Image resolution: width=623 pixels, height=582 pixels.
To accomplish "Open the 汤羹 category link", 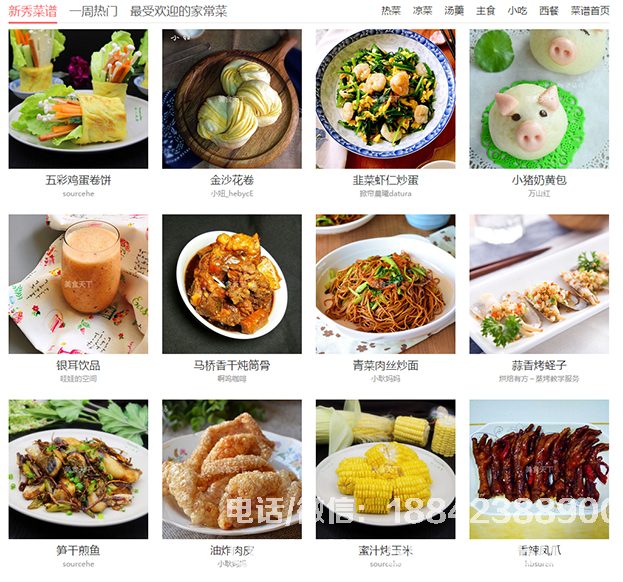I will (x=454, y=11).
